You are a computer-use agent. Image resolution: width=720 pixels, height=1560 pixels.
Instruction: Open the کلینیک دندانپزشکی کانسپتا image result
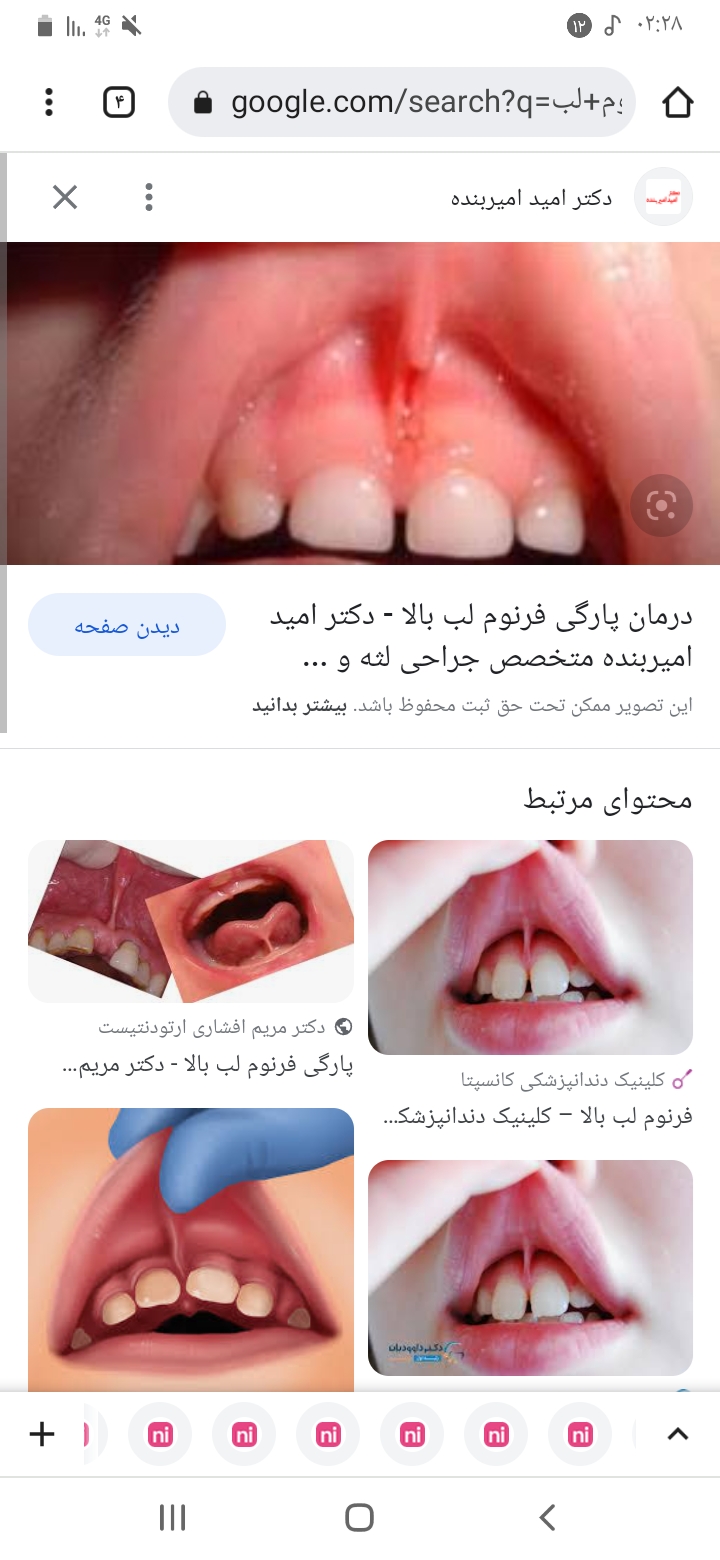click(530, 947)
